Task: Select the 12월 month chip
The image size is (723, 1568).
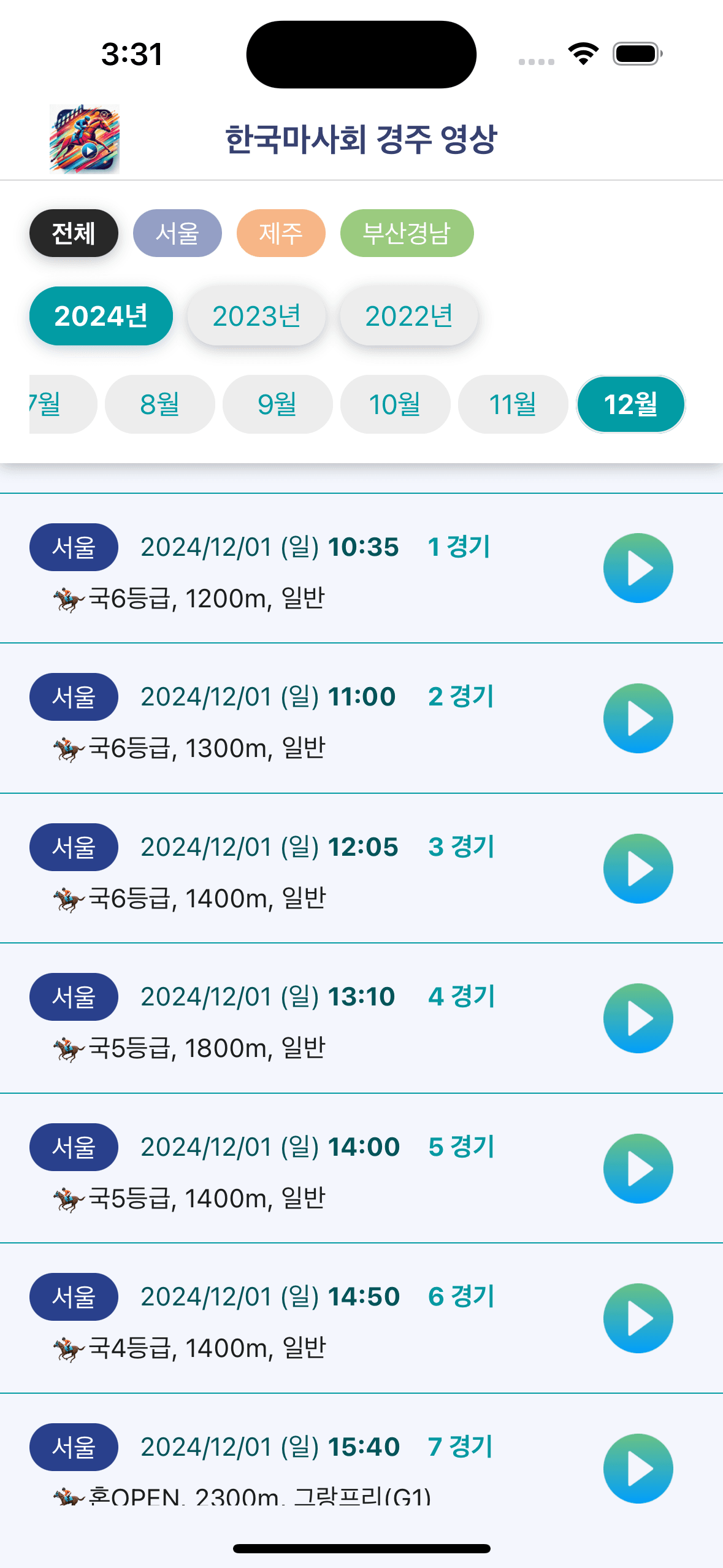Action: pyautogui.click(x=631, y=404)
